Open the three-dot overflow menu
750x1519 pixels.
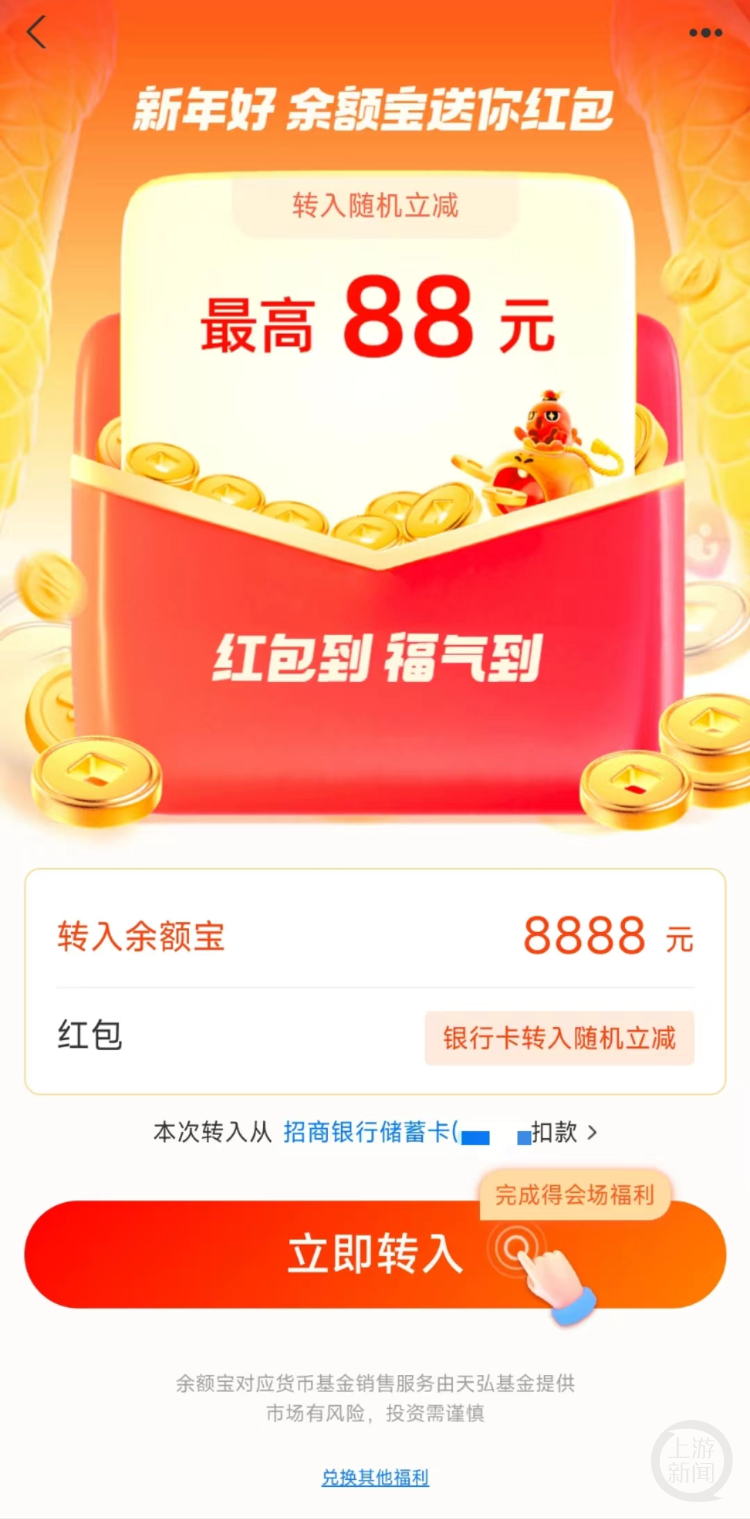(705, 33)
